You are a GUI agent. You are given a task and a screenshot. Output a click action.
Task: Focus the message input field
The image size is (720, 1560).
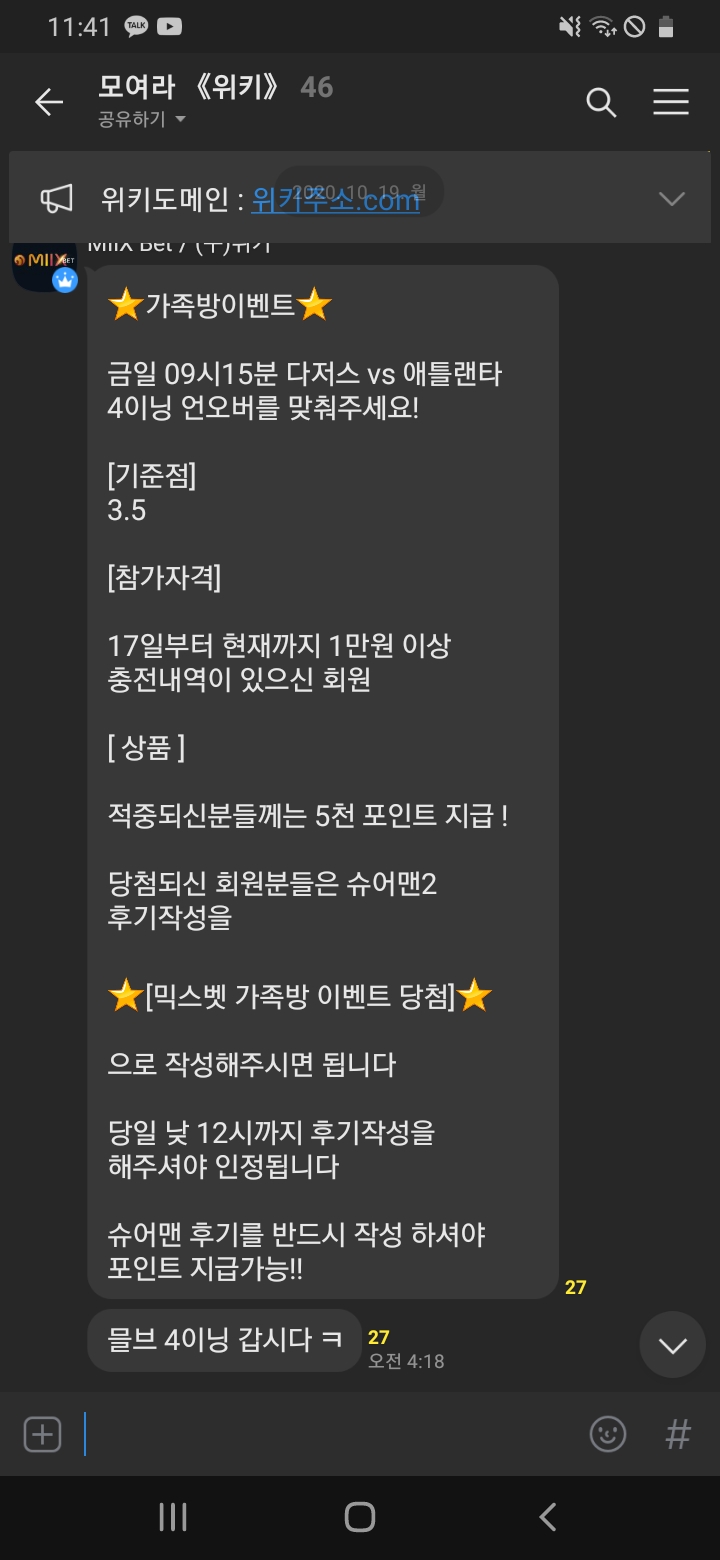point(330,1435)
